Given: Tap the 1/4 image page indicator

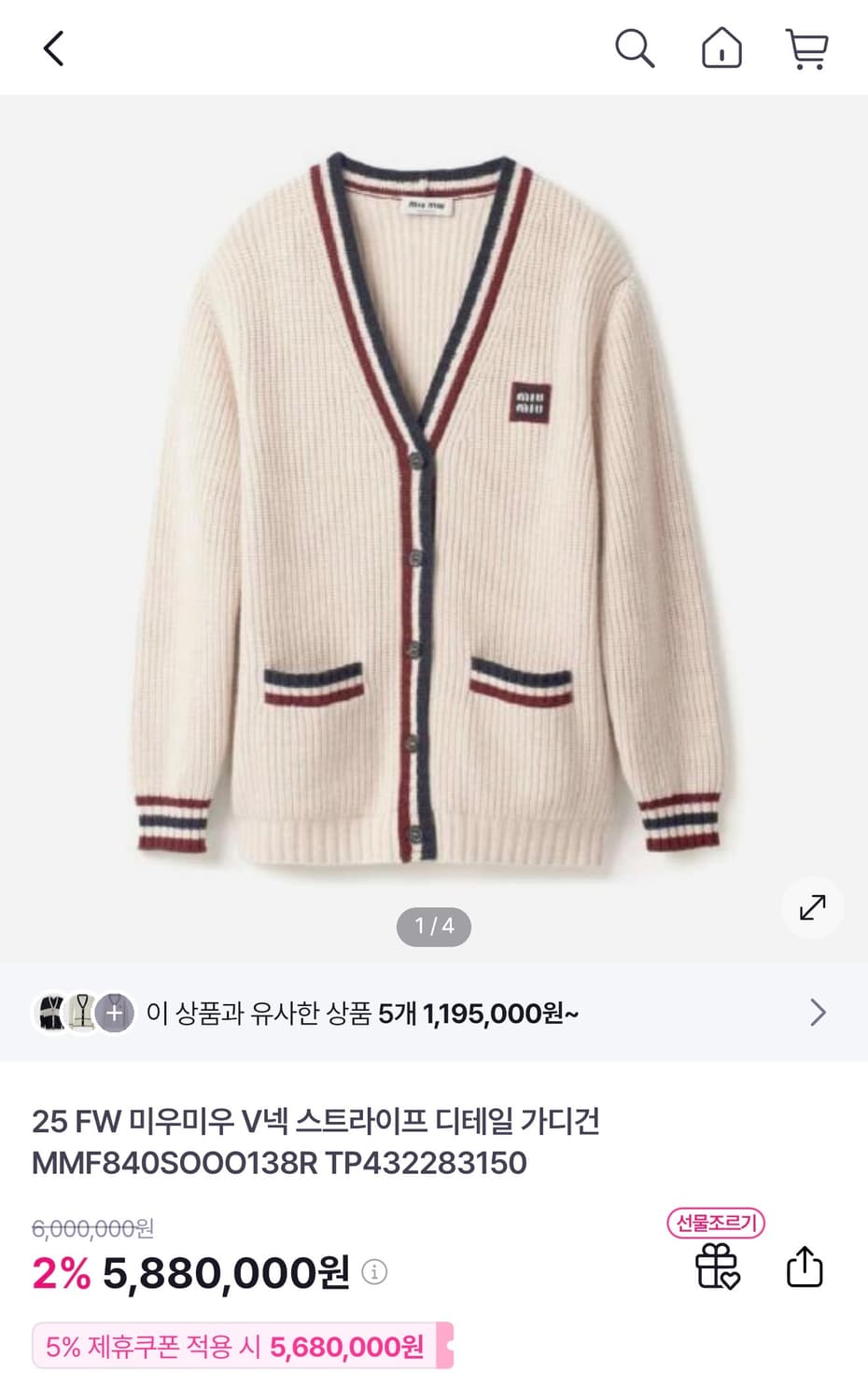Looking at the screenshot, I should click(433, 926).
